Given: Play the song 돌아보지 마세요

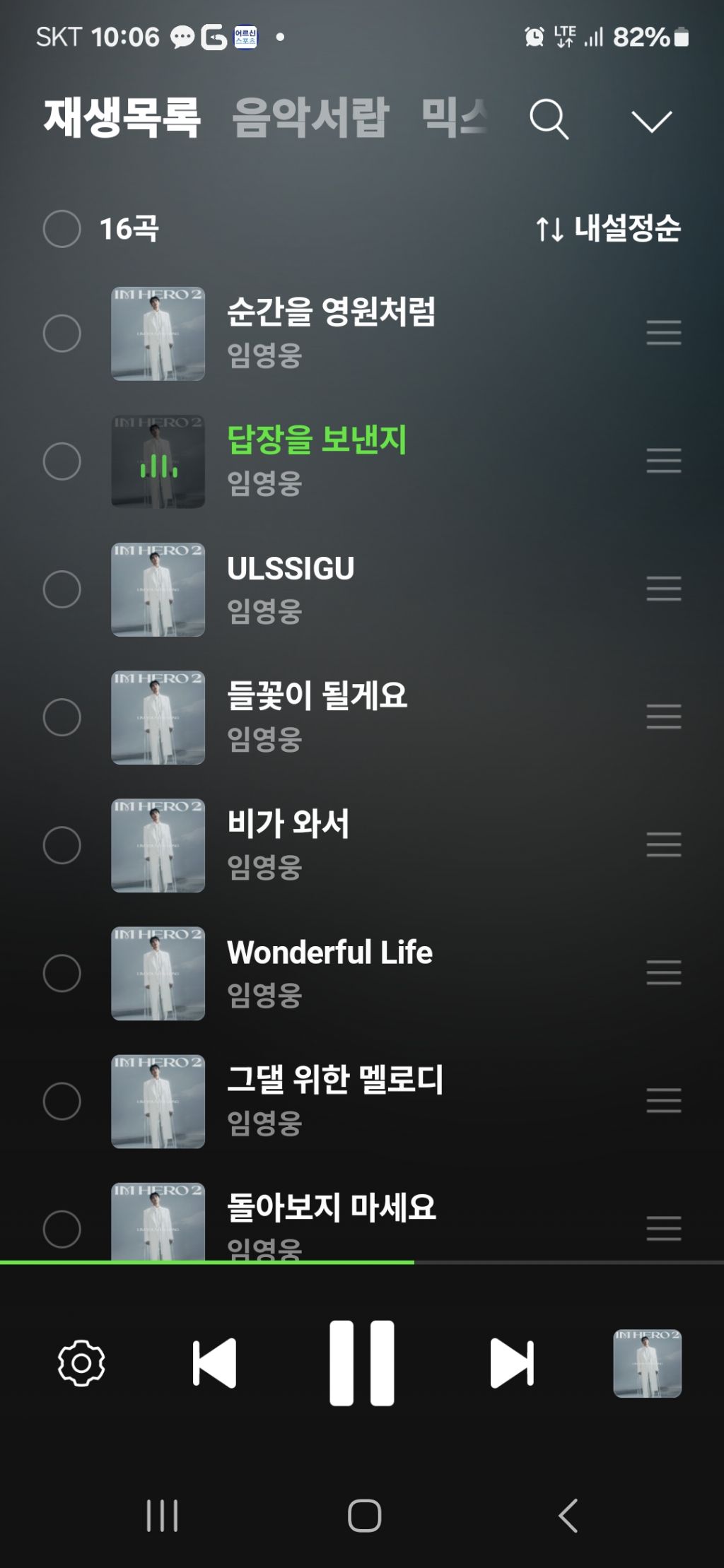Looking at the screenshot, I should (331, 1208).
